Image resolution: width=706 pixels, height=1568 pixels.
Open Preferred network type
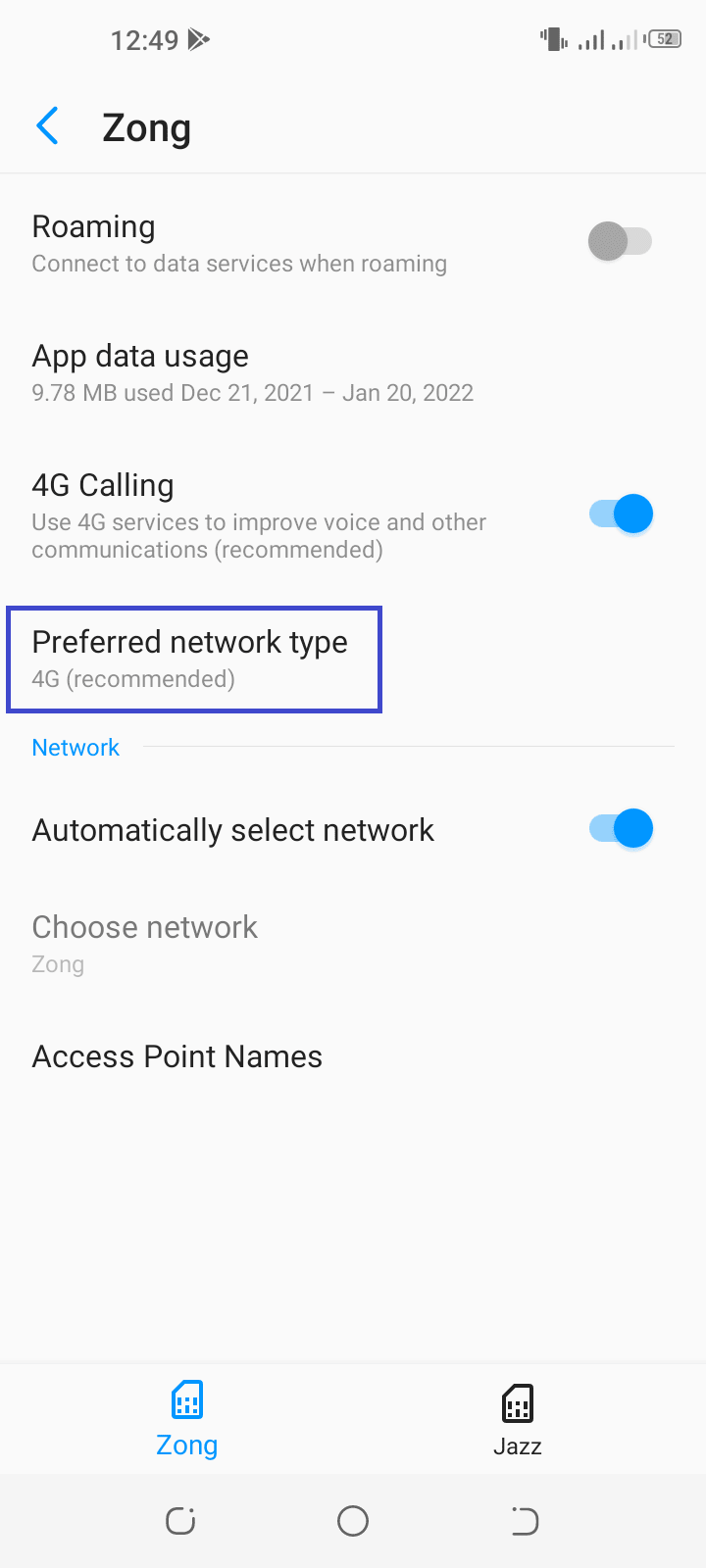[x=194, y=659]
